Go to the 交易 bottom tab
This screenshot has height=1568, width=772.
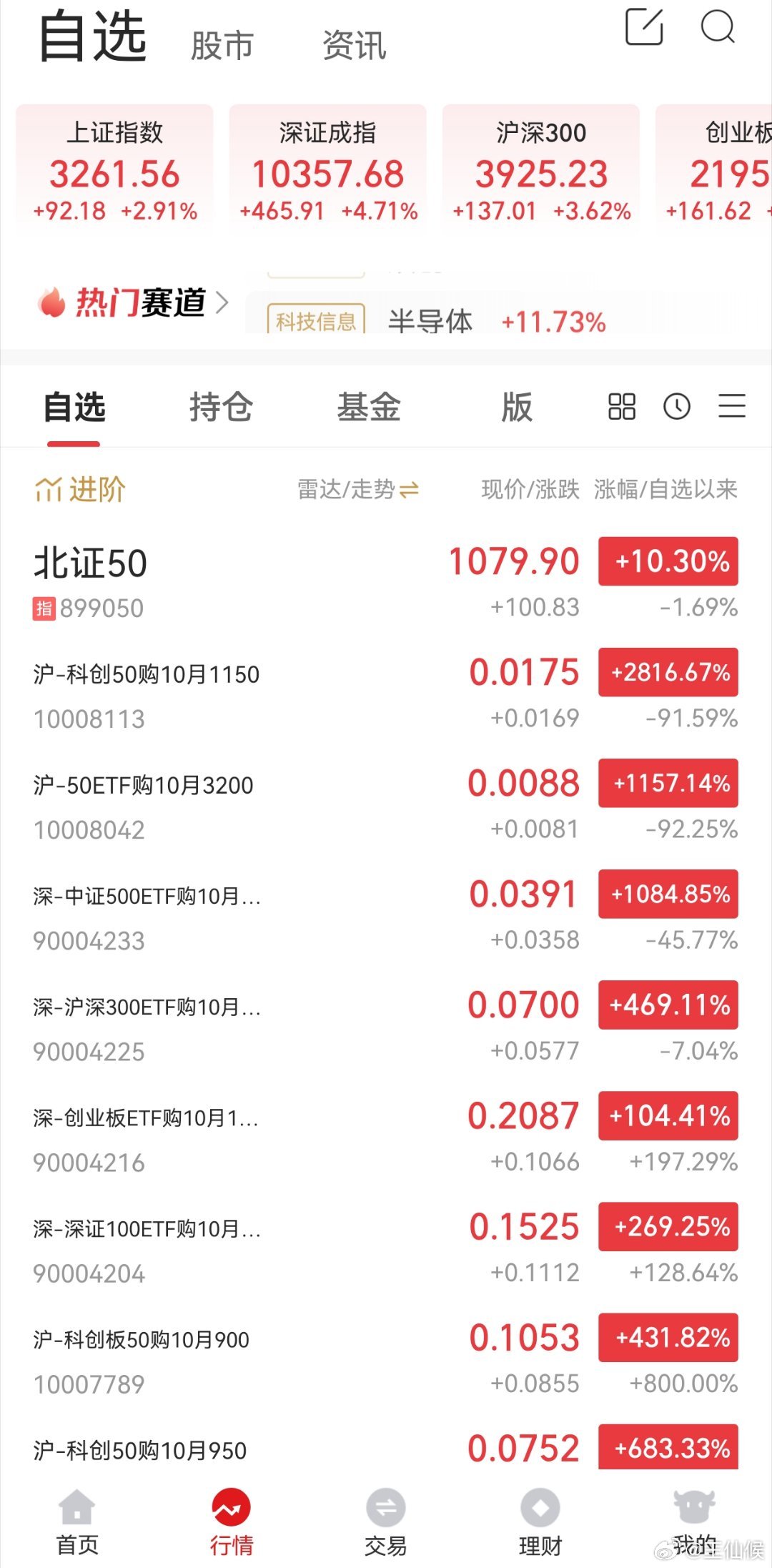pos(386,1523)
